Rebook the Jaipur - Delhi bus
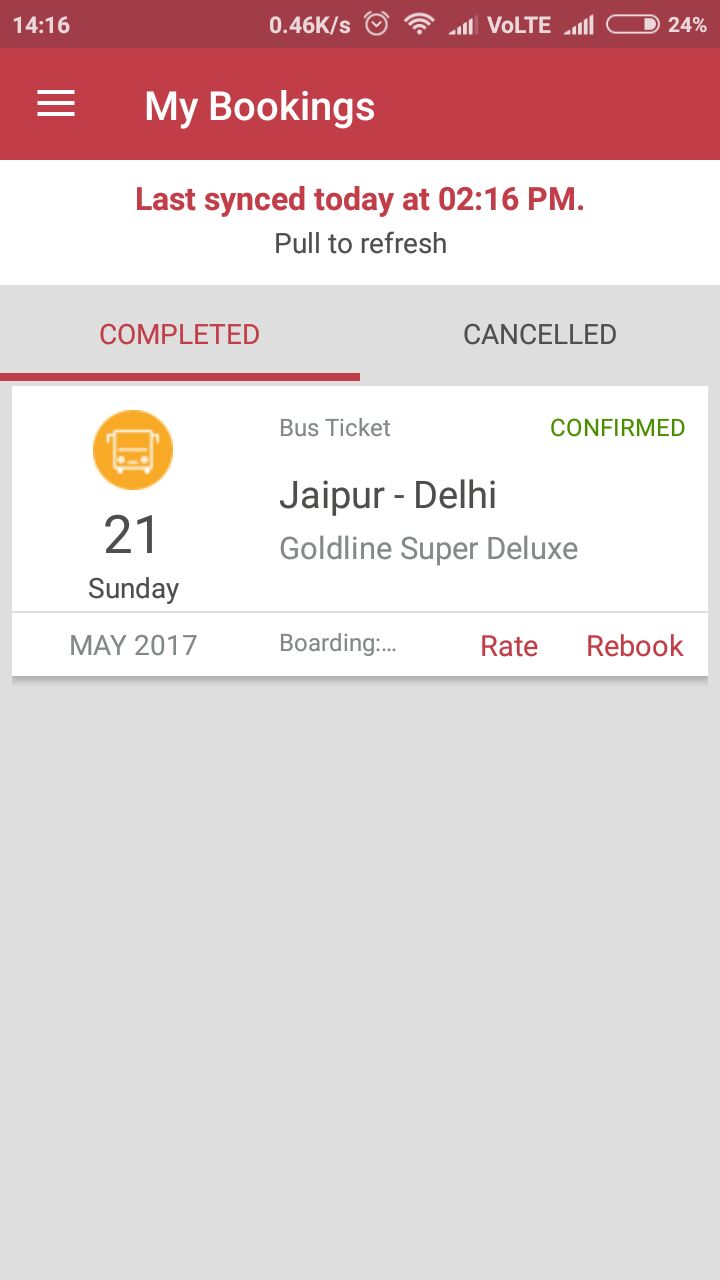This screenshot has width=720, height=1280. pyautogui.click(x=634, y=646)
